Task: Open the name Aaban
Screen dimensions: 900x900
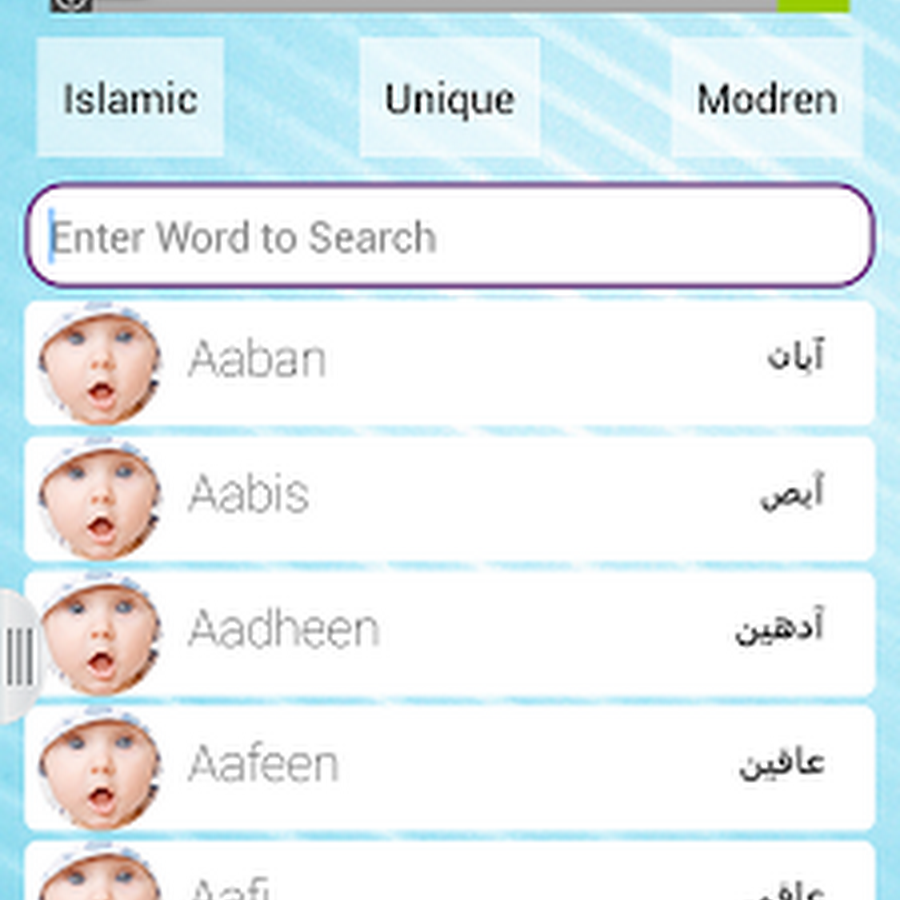Action: click(450, 362)
